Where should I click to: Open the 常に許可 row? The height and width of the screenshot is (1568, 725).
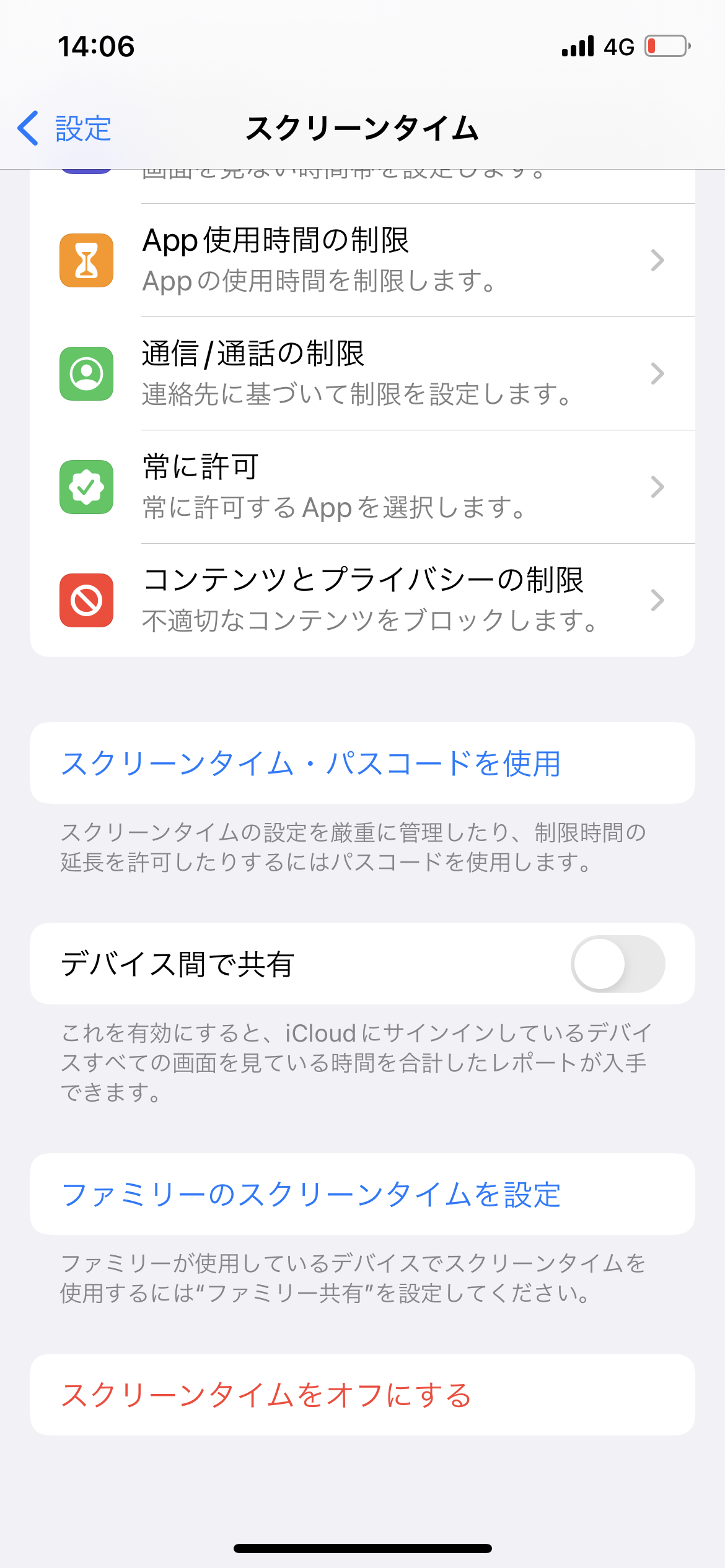tap(362, 487)
